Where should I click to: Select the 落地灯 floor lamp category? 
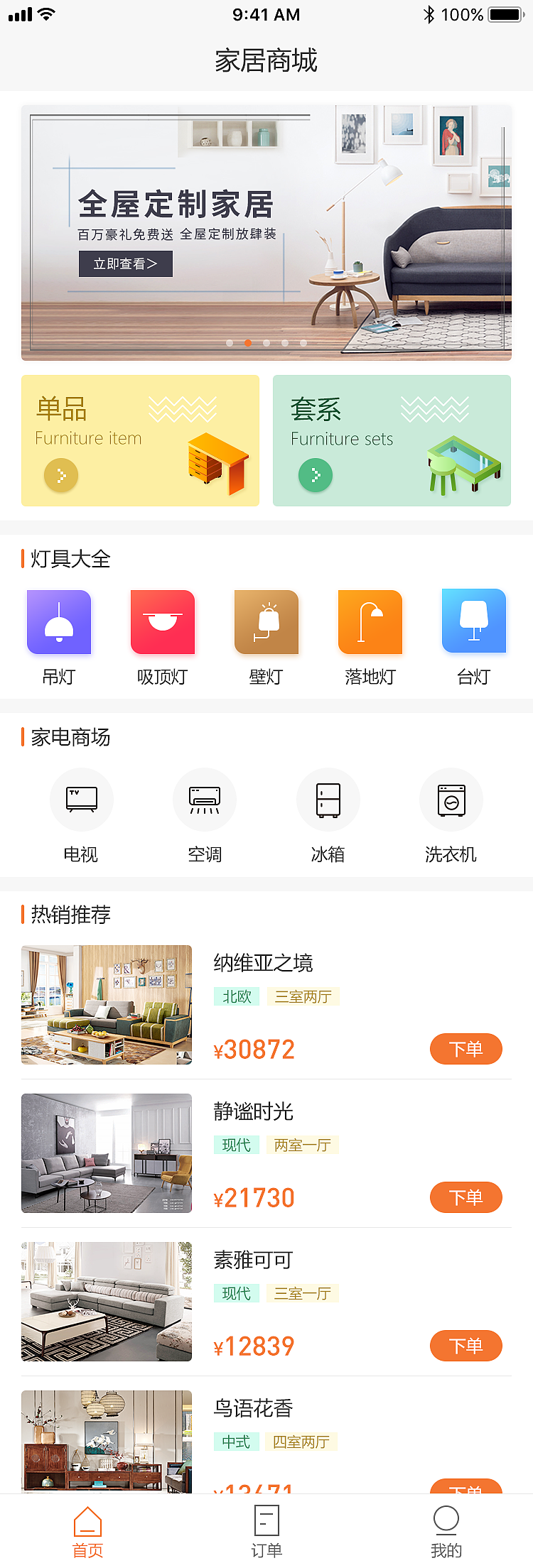pos(370,621)
